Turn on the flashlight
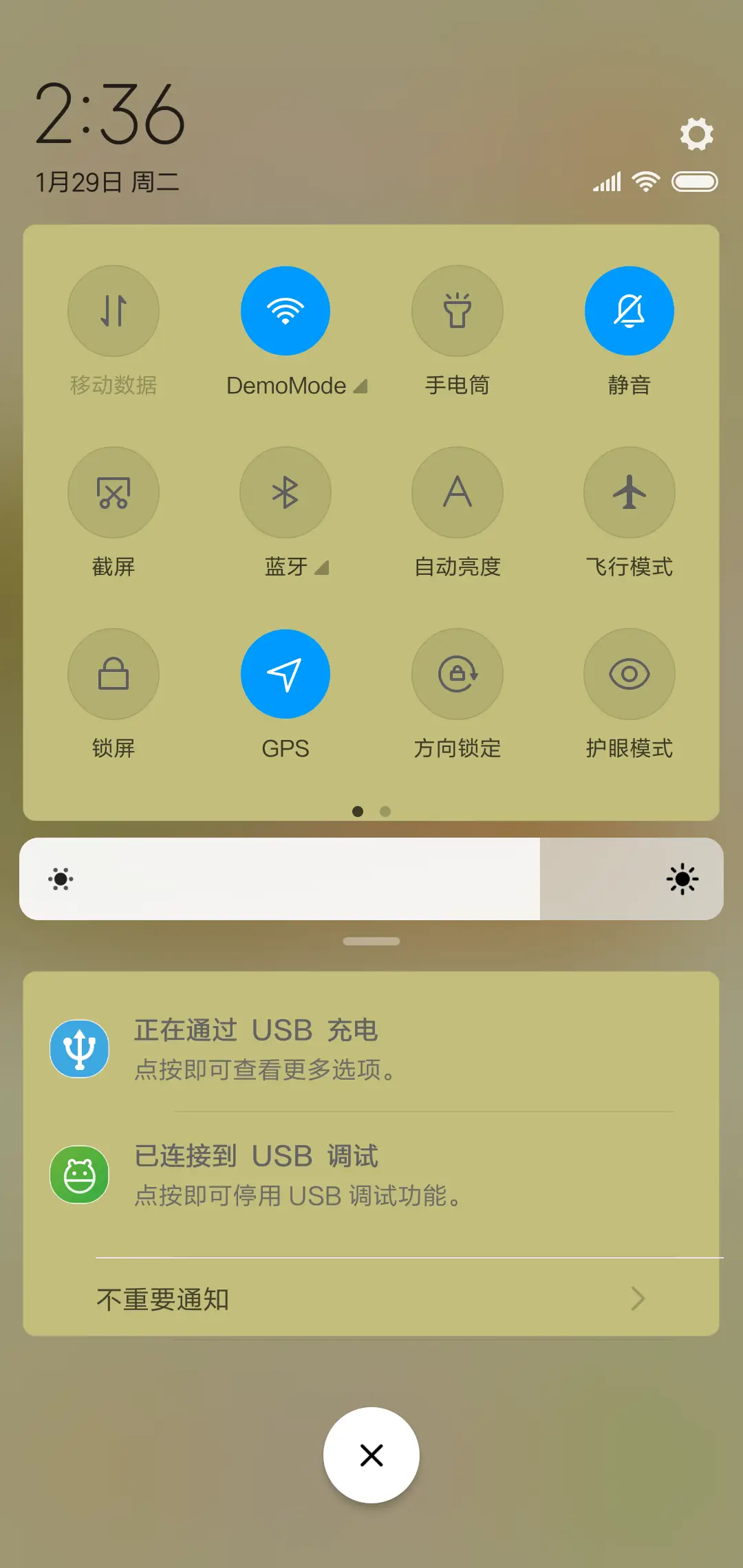The image size is (743, 1568). click(x=457, y=311)
